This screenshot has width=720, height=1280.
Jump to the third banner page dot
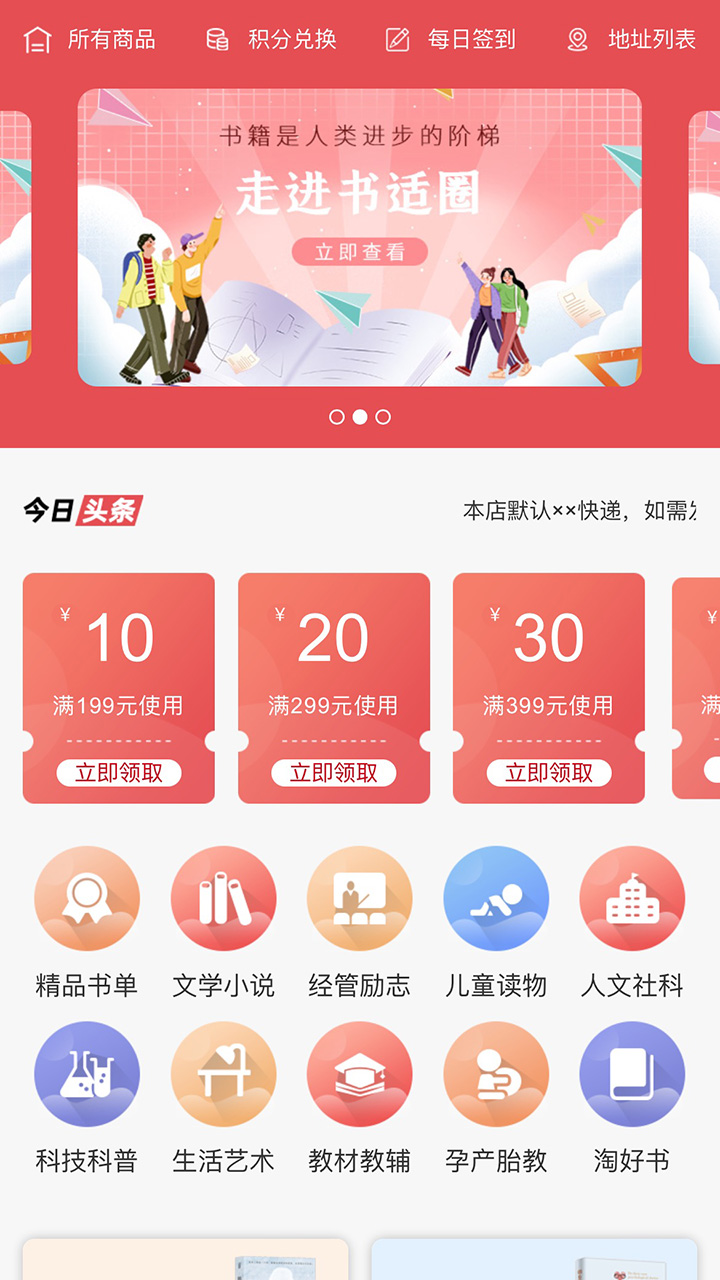tap(383, 417)
